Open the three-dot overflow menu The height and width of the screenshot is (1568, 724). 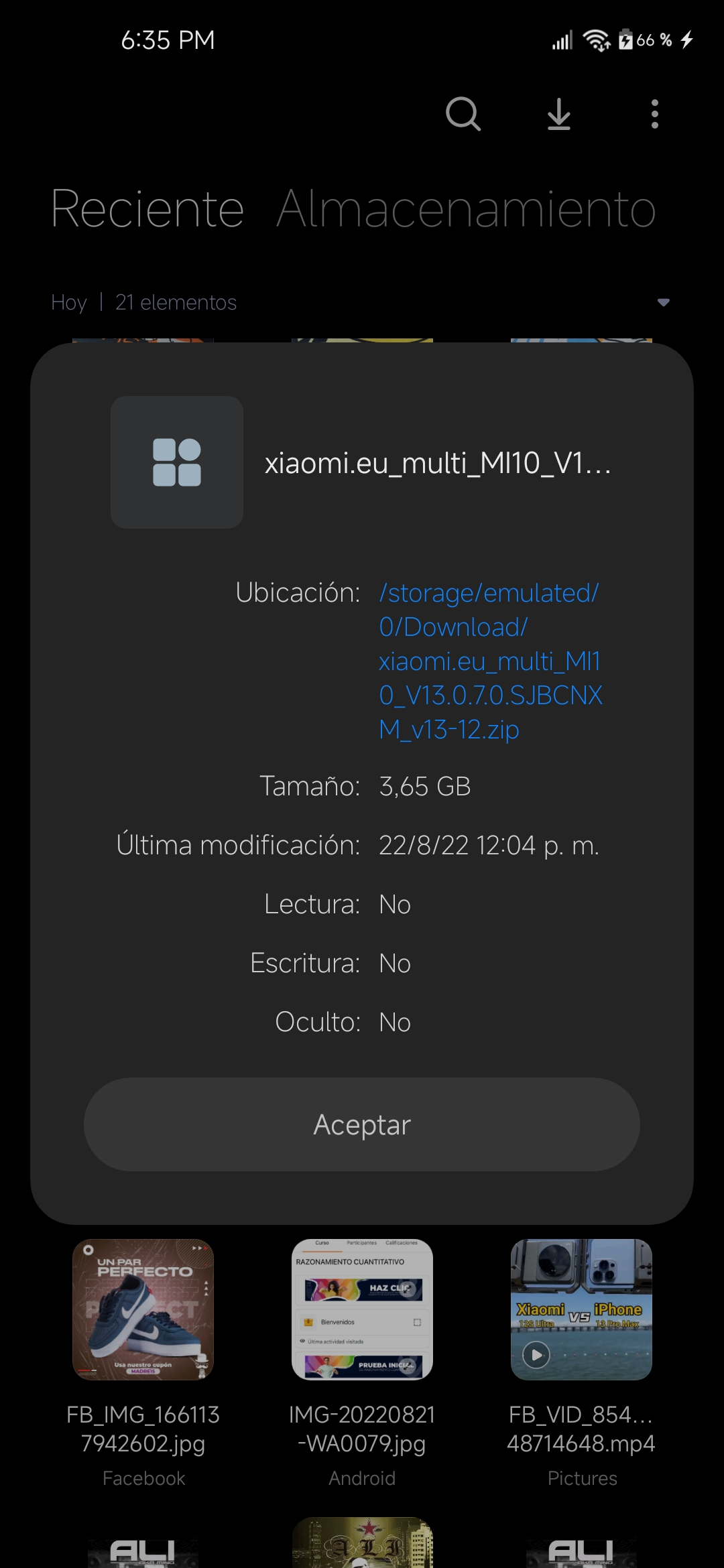655,114
